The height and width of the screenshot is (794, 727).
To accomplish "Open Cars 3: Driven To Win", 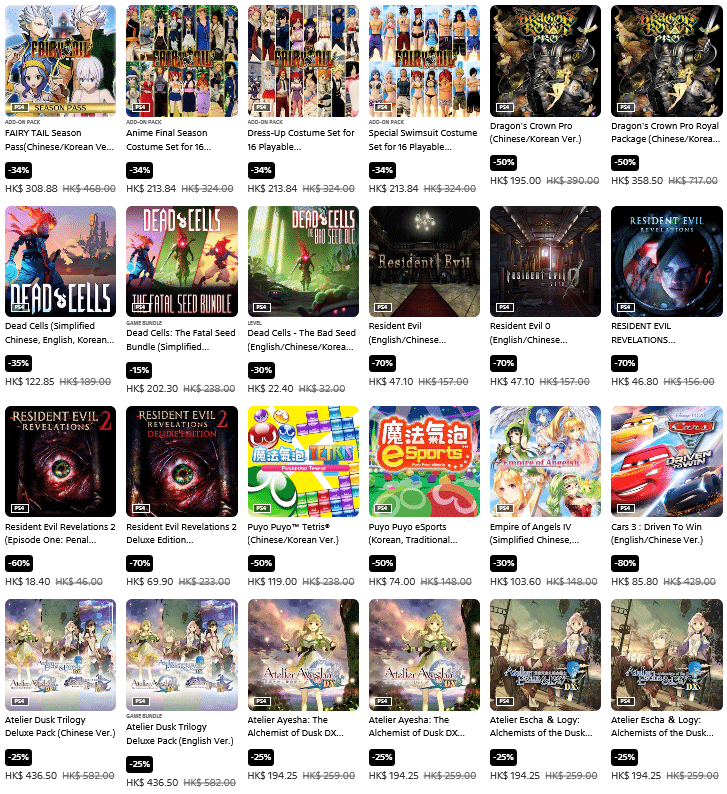I will pos(666,461).
